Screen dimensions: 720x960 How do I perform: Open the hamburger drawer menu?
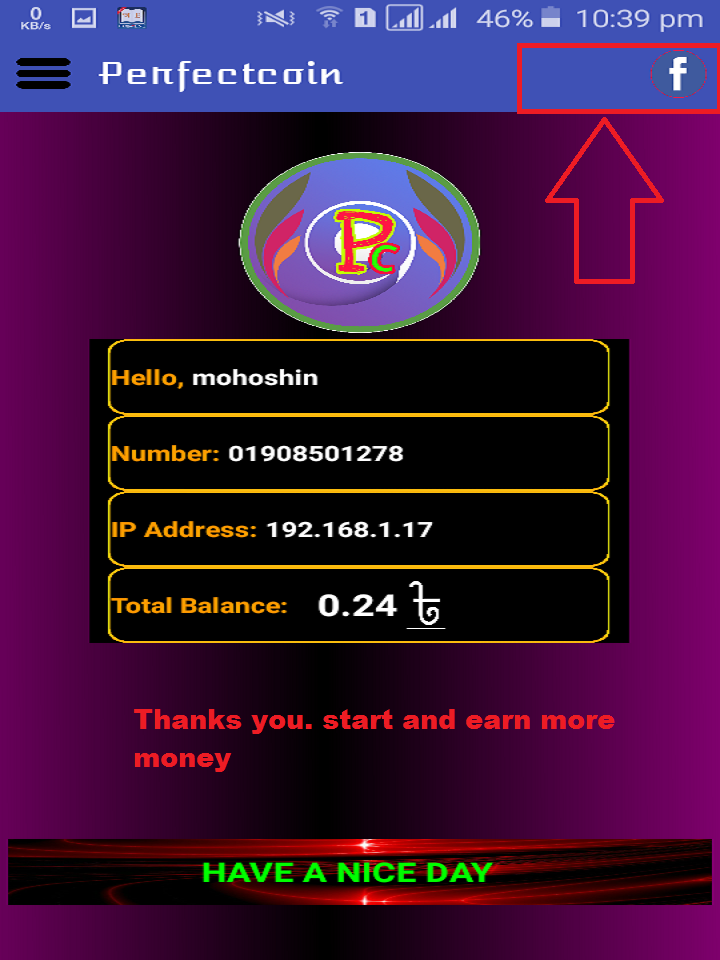(43, 74)
